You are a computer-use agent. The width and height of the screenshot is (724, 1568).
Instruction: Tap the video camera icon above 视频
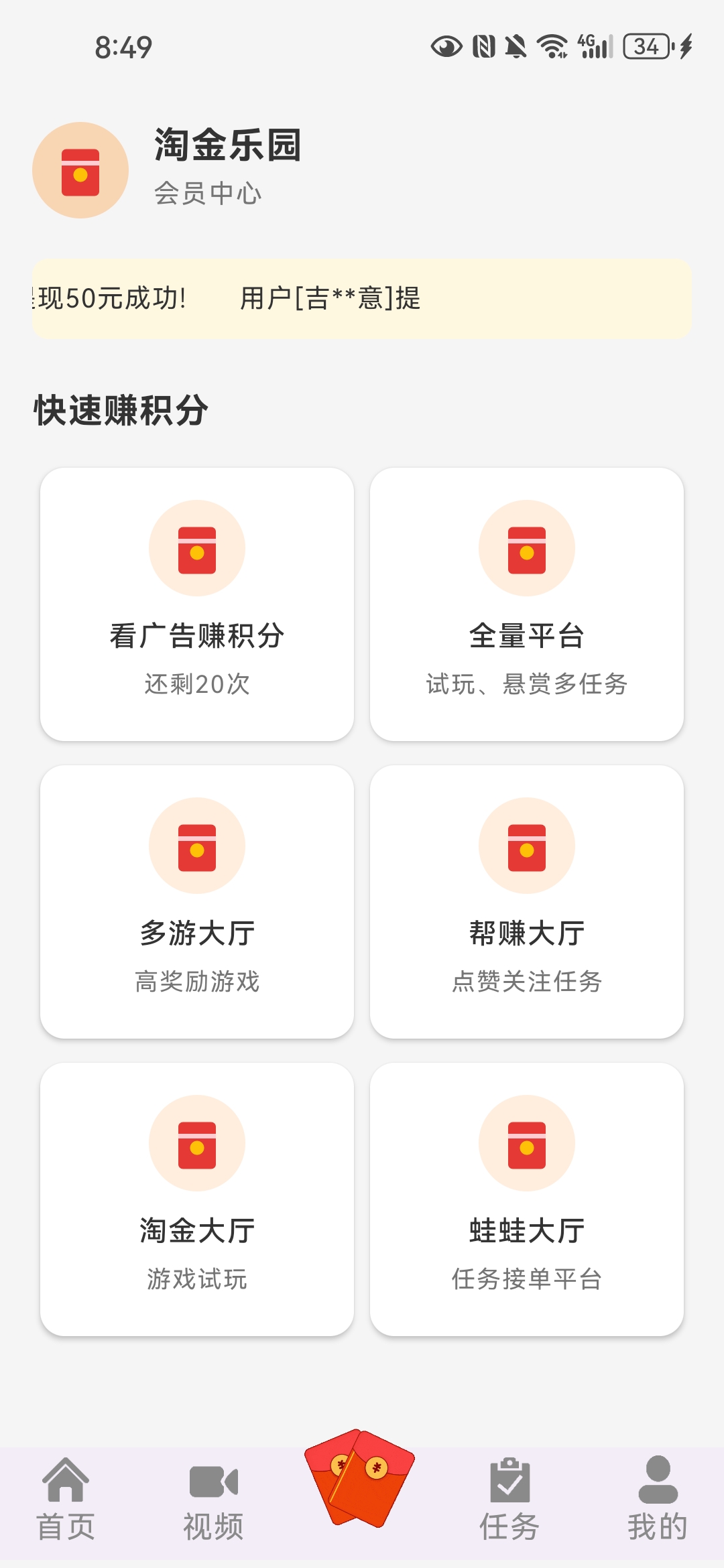213,1478
